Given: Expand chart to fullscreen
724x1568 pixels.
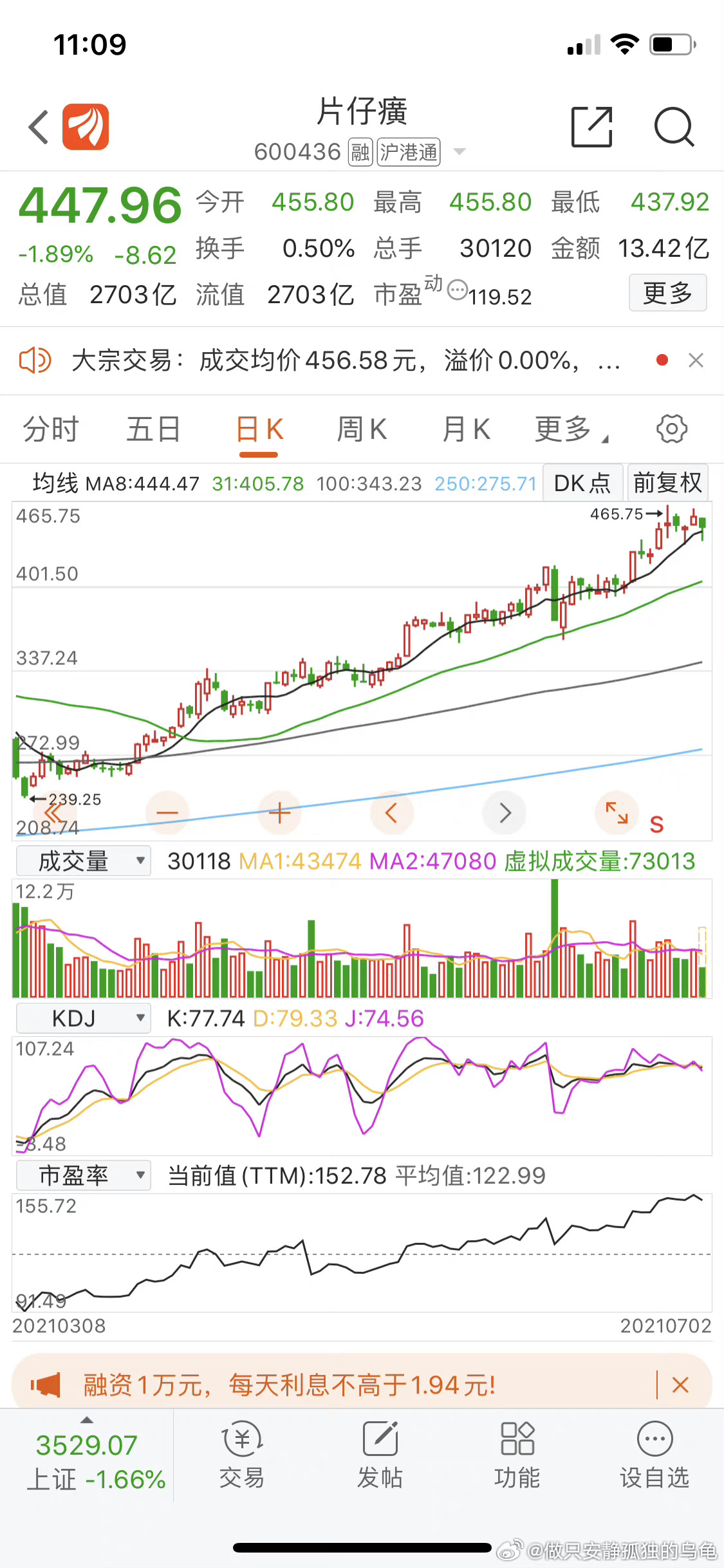Looking at the screenshot, I should (617, 812).
